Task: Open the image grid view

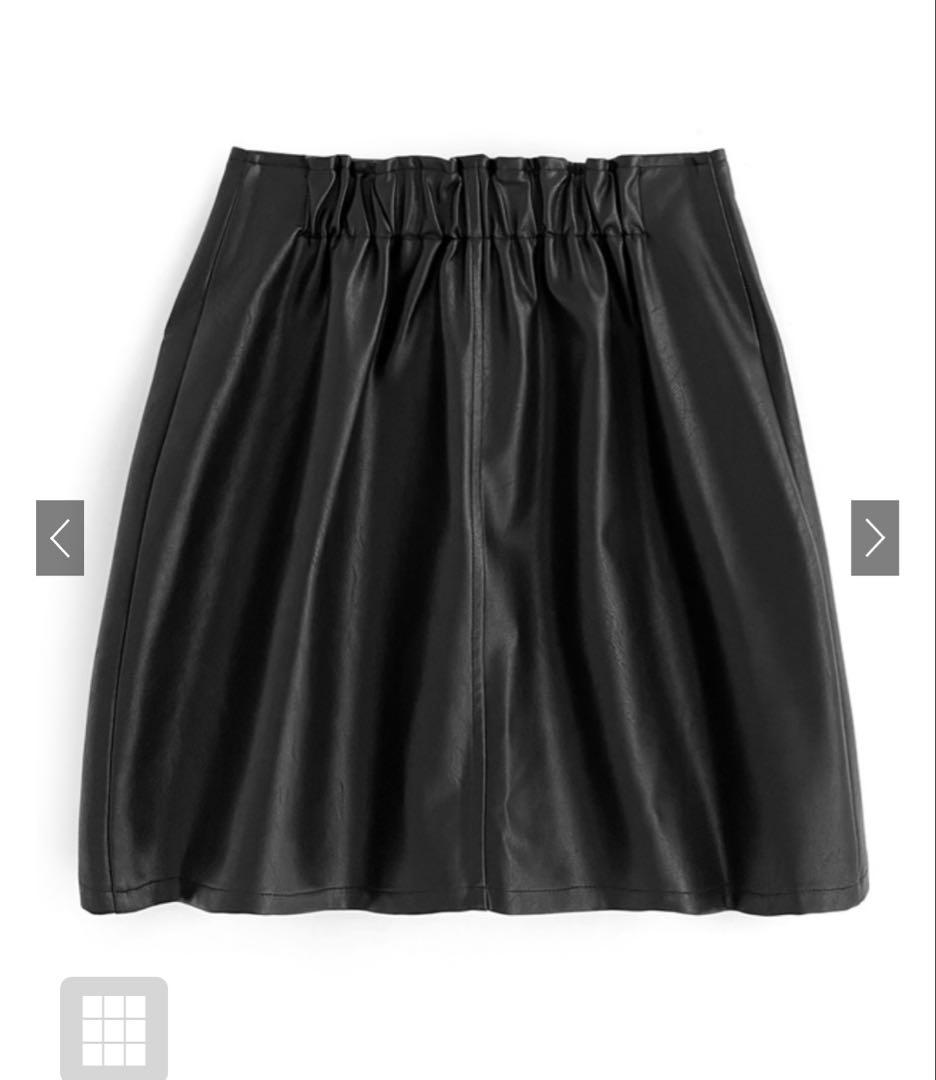Action: (x=114, y=1028)
